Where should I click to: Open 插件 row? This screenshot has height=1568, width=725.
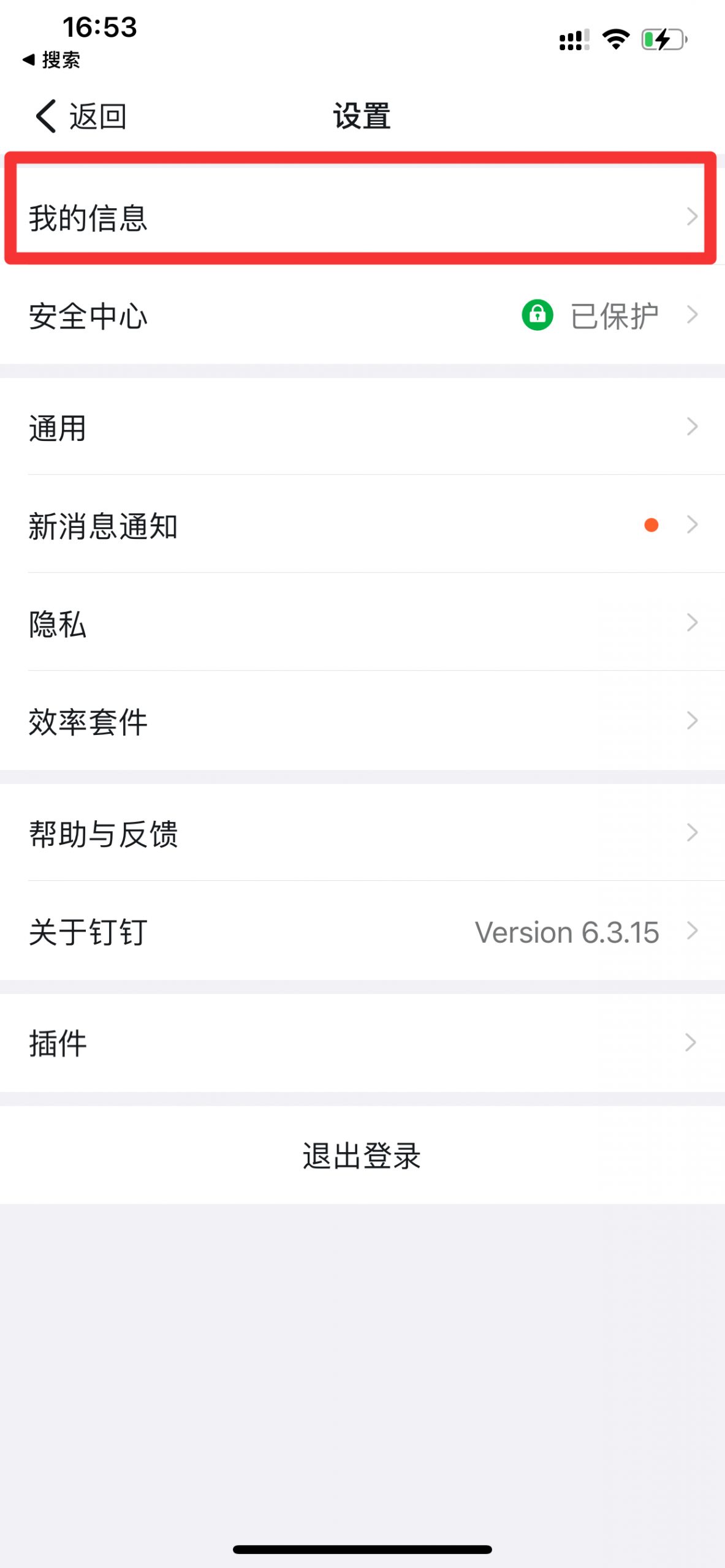(362, 1042)
